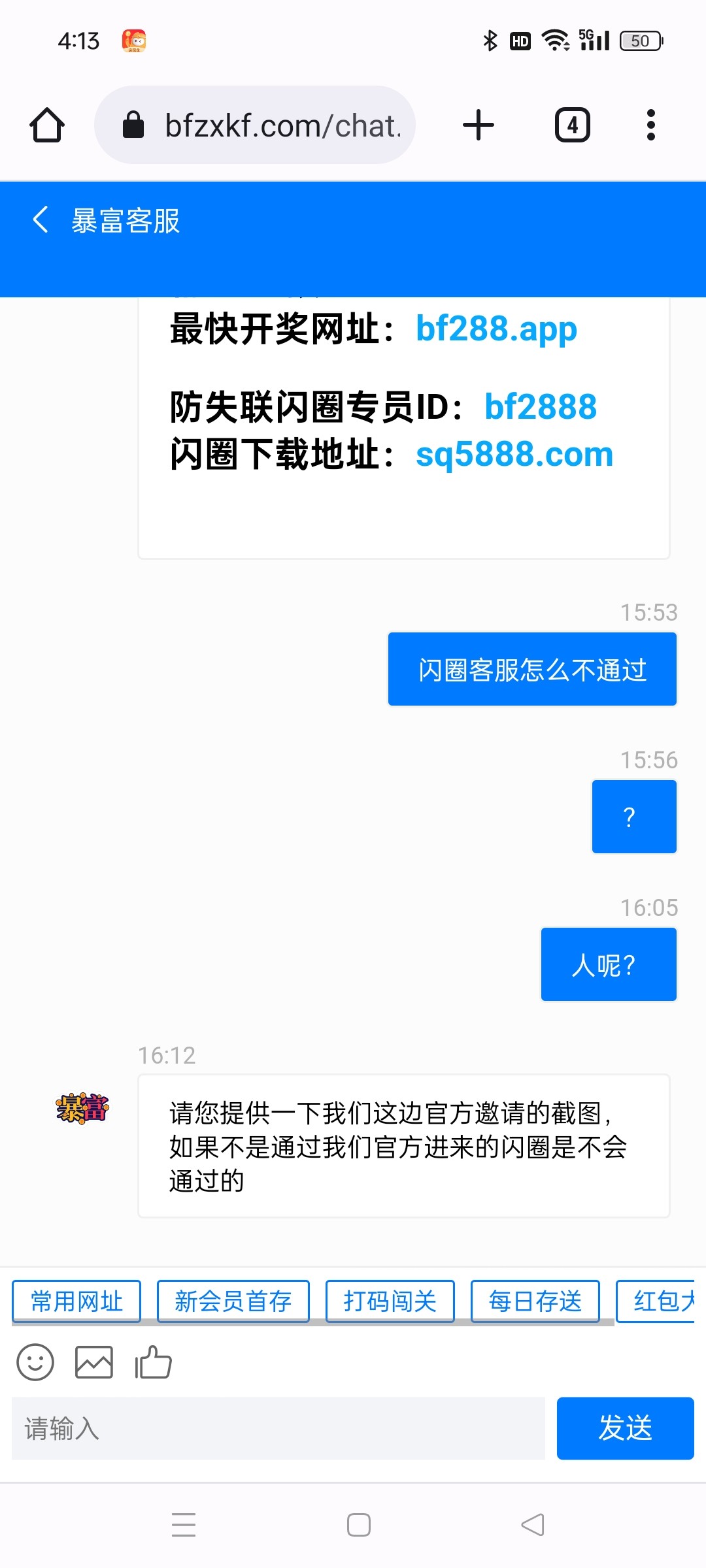Open the browser home page
This screenshot has width=706, height=1568.
click(x=47, y=125)
